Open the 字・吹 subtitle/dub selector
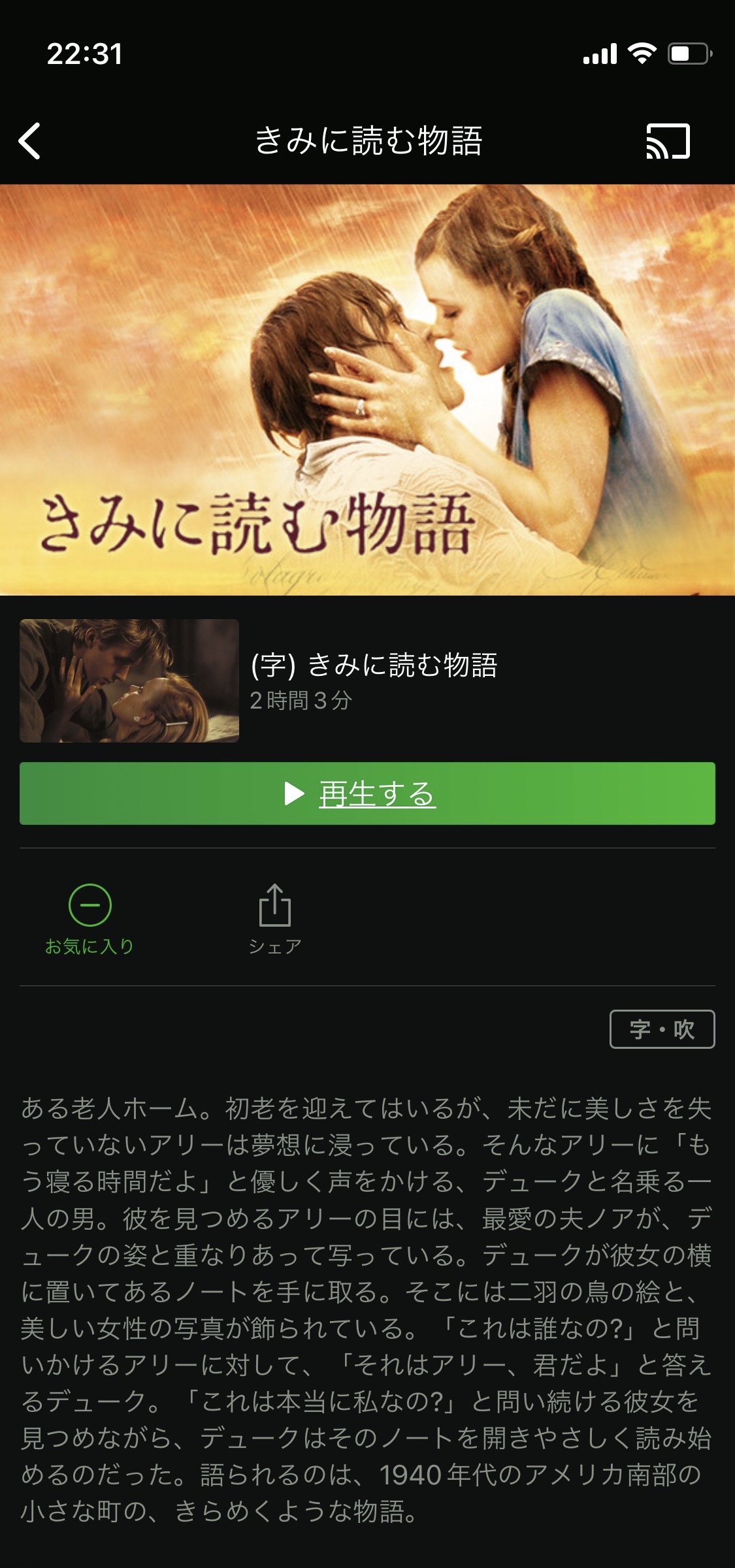Screen dimensions: 735x1568 662,1029
